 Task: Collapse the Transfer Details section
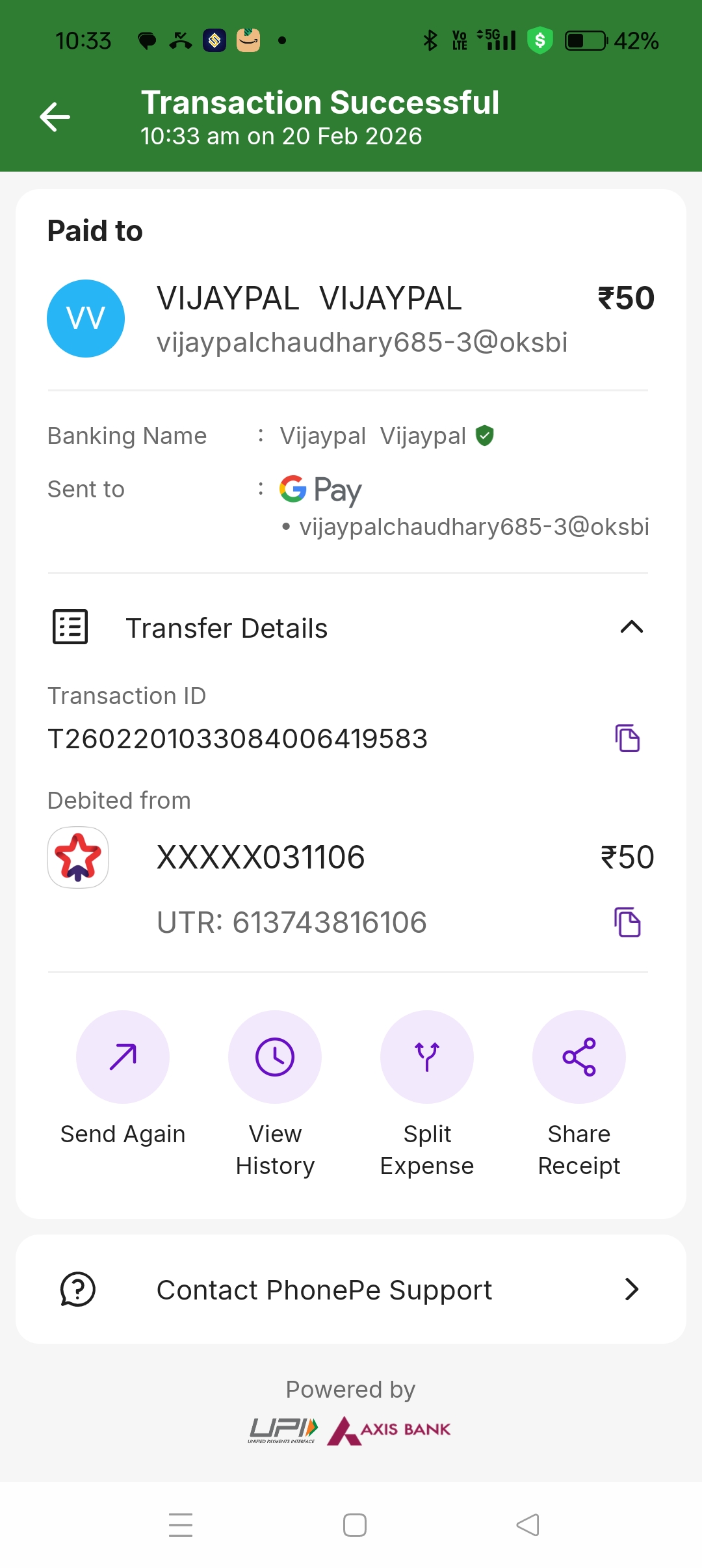631,627
